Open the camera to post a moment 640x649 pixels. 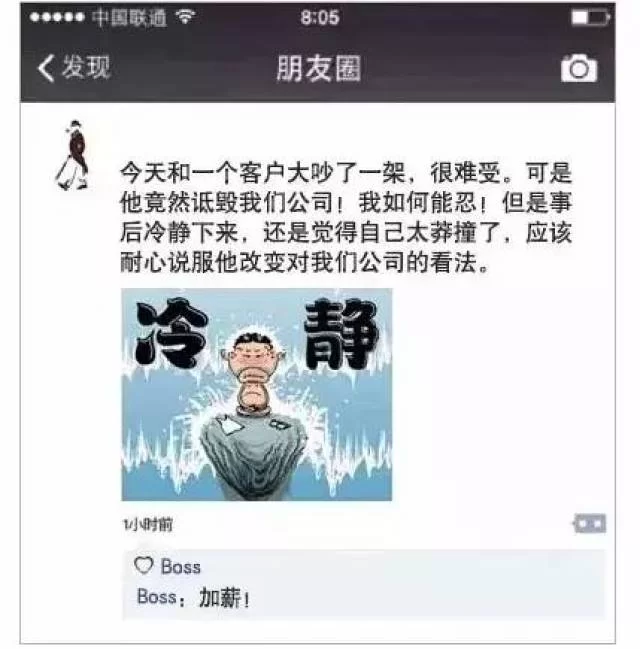pyautogui.click(x=579, y=68)
